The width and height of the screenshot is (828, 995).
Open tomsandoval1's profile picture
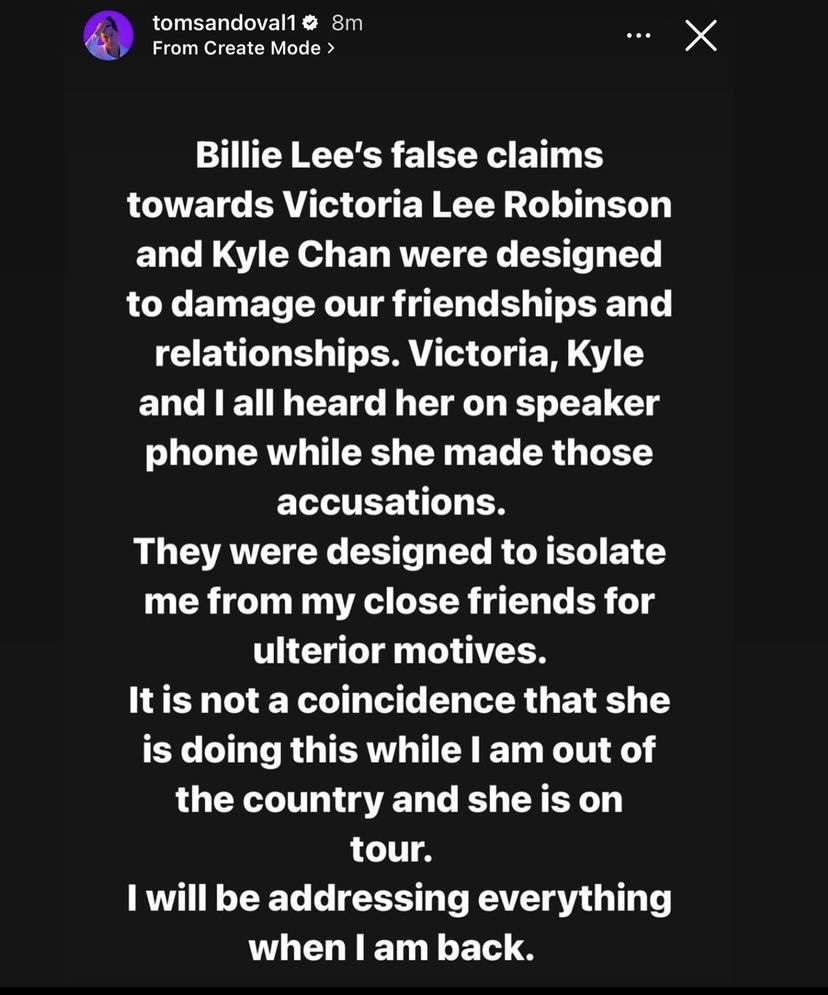[109, 35]
